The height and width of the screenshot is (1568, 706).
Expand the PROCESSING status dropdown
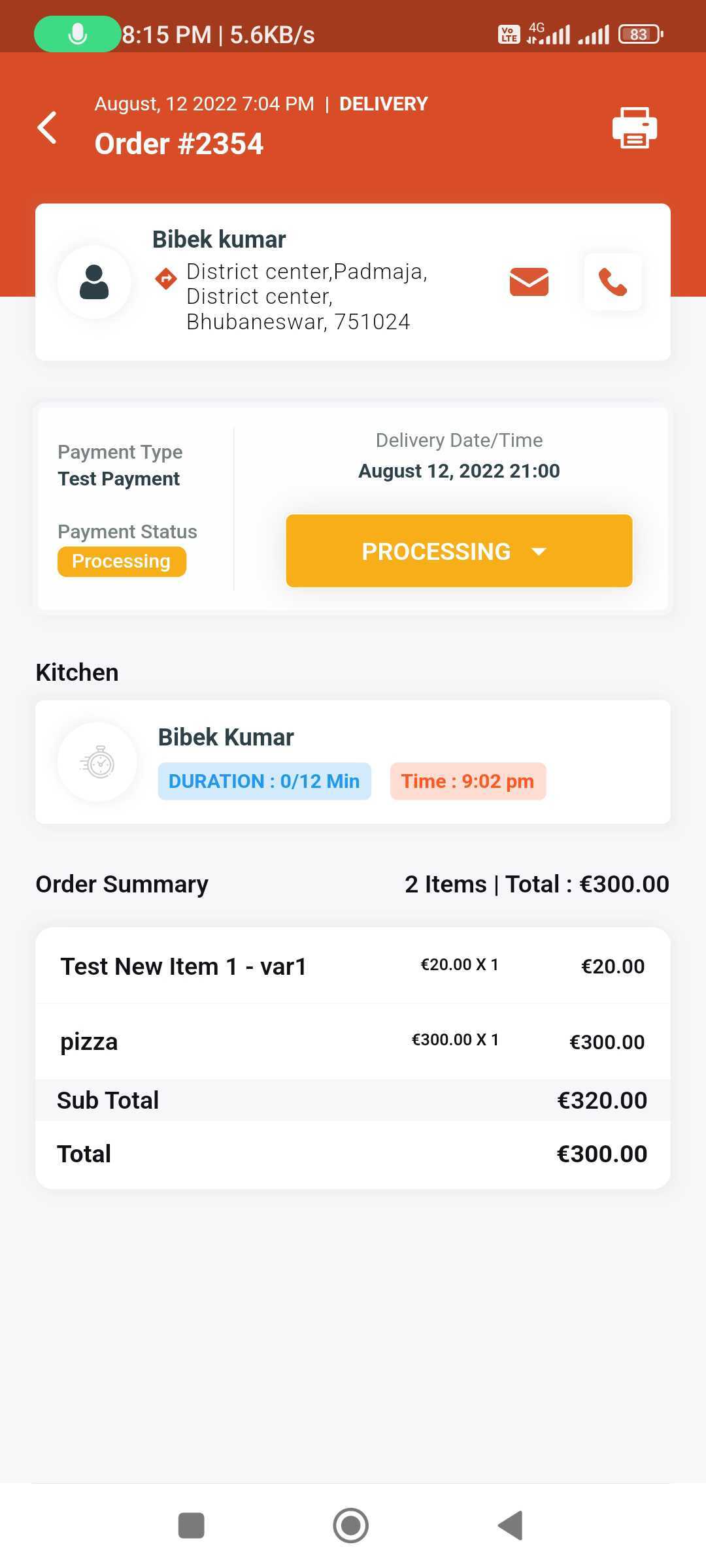coord(459,551)
